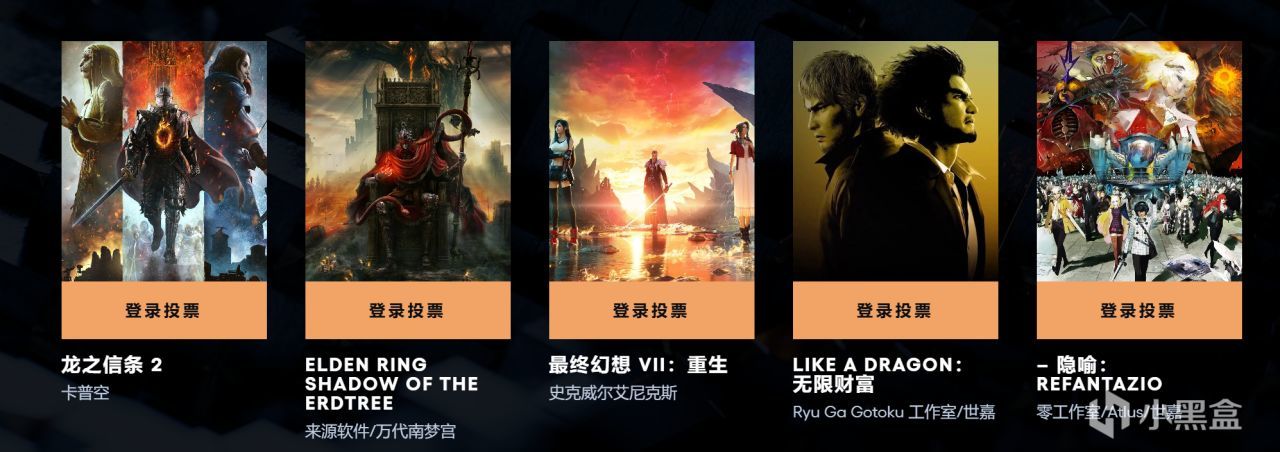Open the Like a Dragon 无限财富 poster
Screen dimensions: 1280x452
(895, 161)
